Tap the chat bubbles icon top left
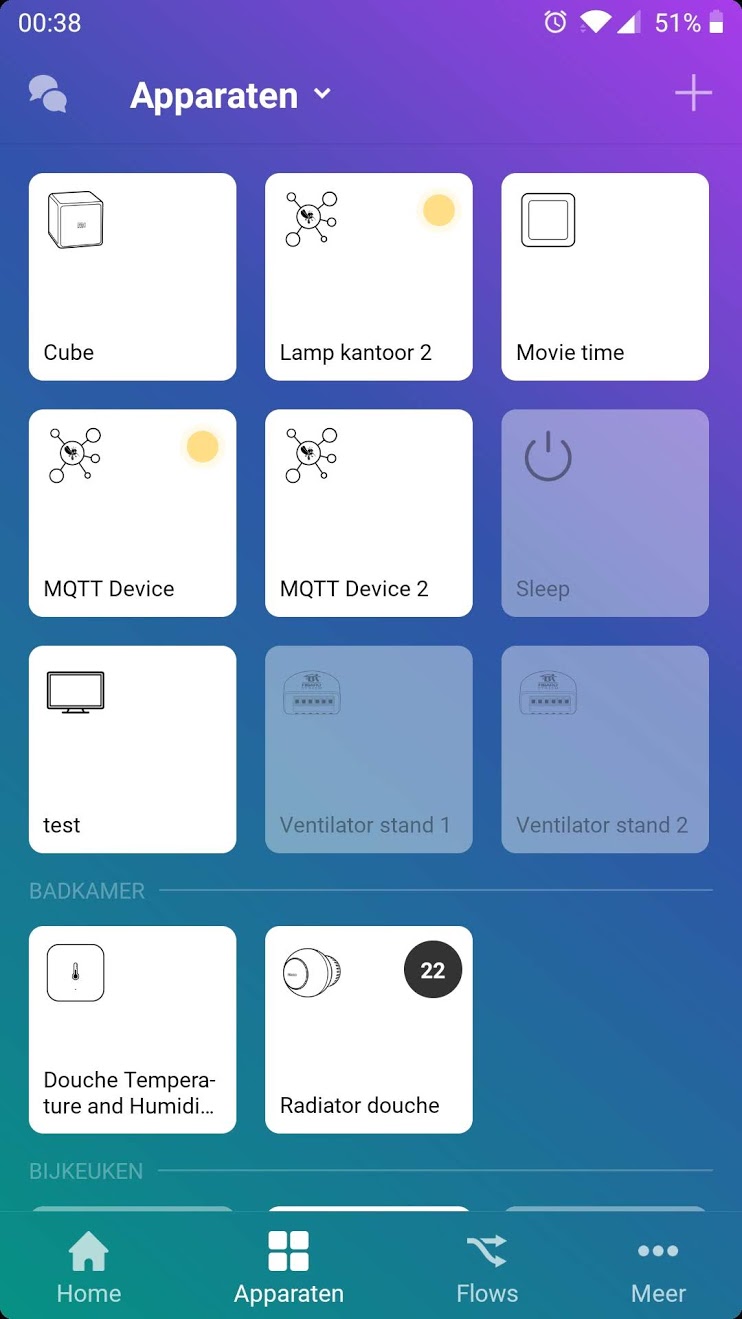 48,94
